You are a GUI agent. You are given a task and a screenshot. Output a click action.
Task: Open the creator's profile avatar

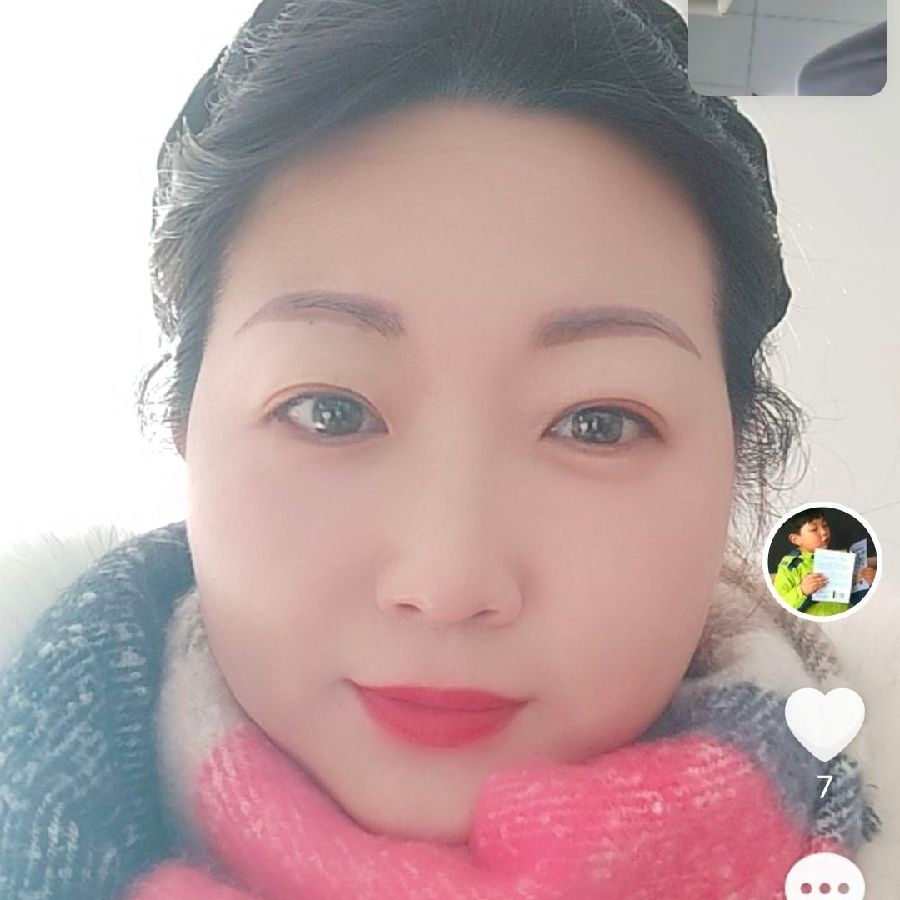pyautogui.click(x=822, y=561)
